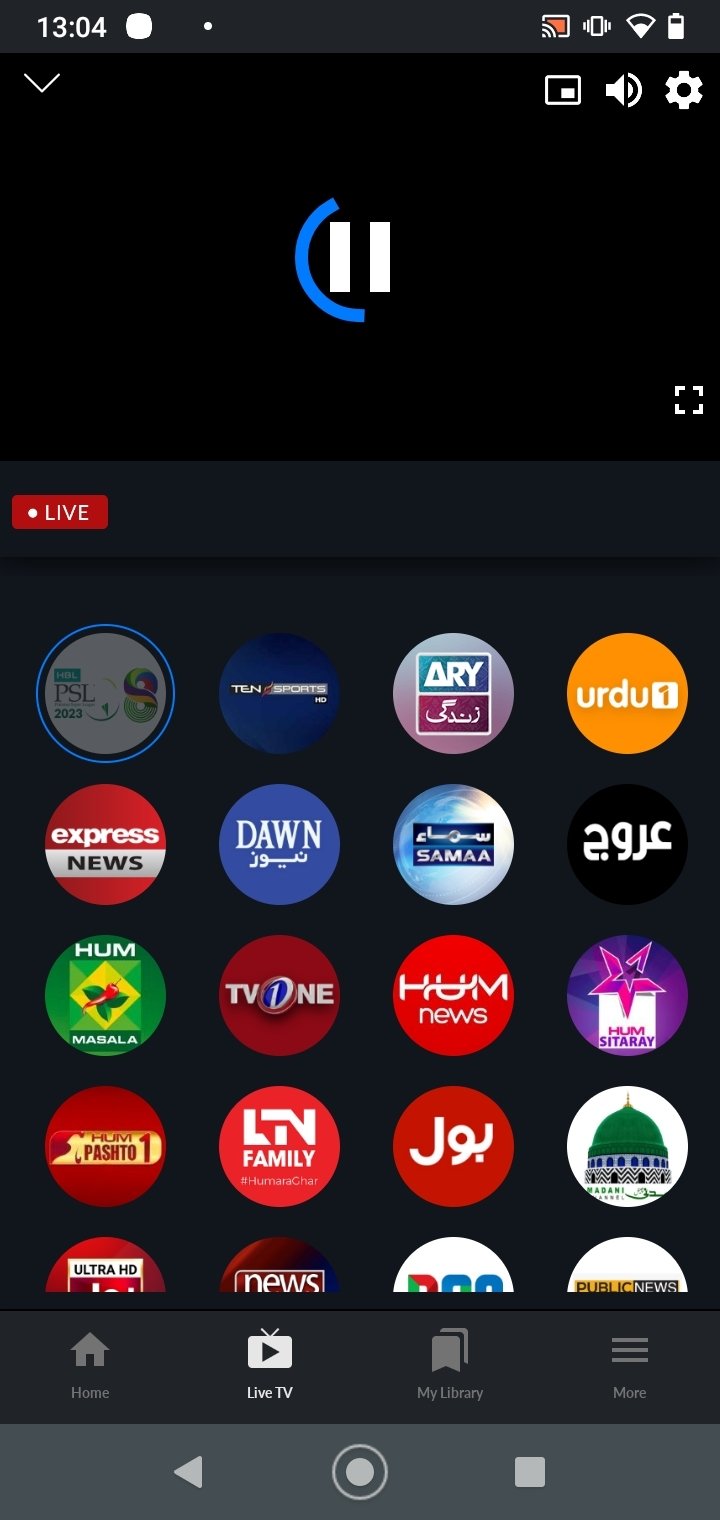
Task: Open Express News channel
Action: tap(105, 844)
